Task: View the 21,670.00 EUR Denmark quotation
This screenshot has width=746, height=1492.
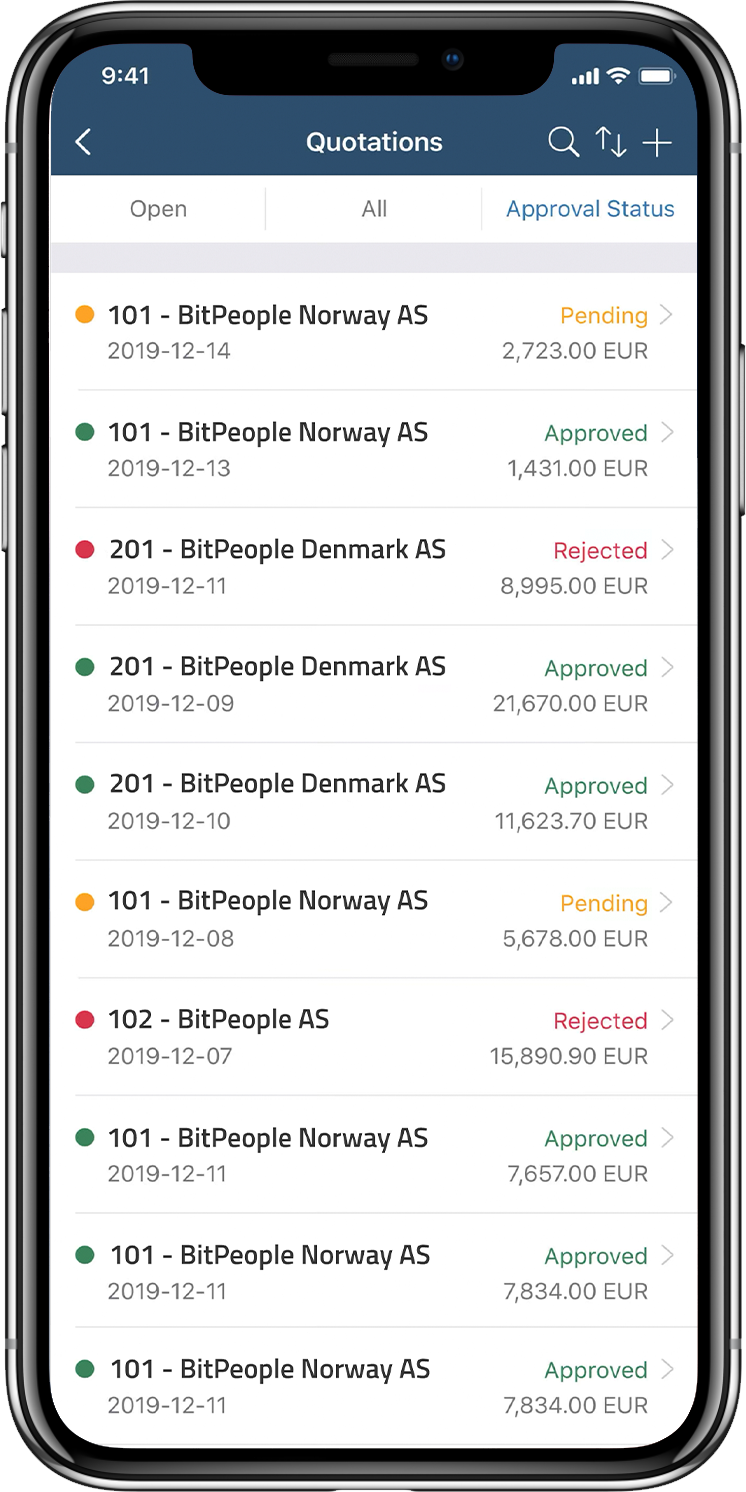Action: coord(374,684)
